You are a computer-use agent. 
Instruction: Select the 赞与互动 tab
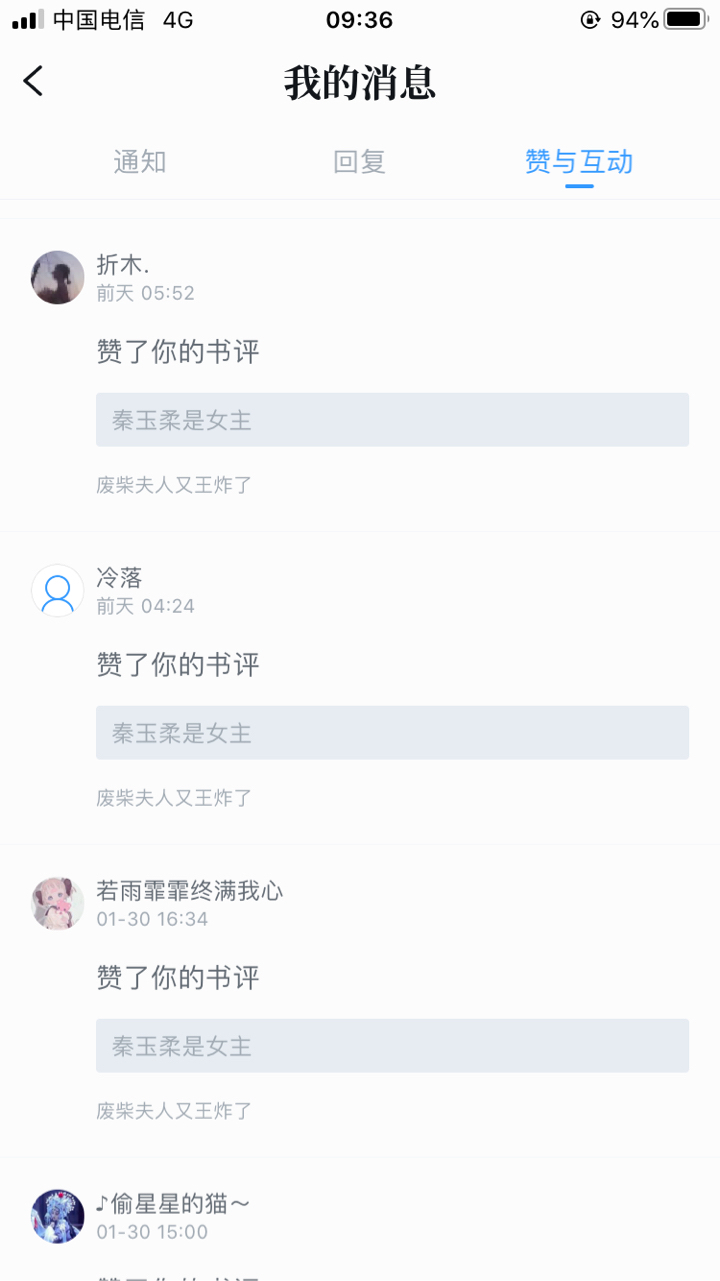coord(579,162)
